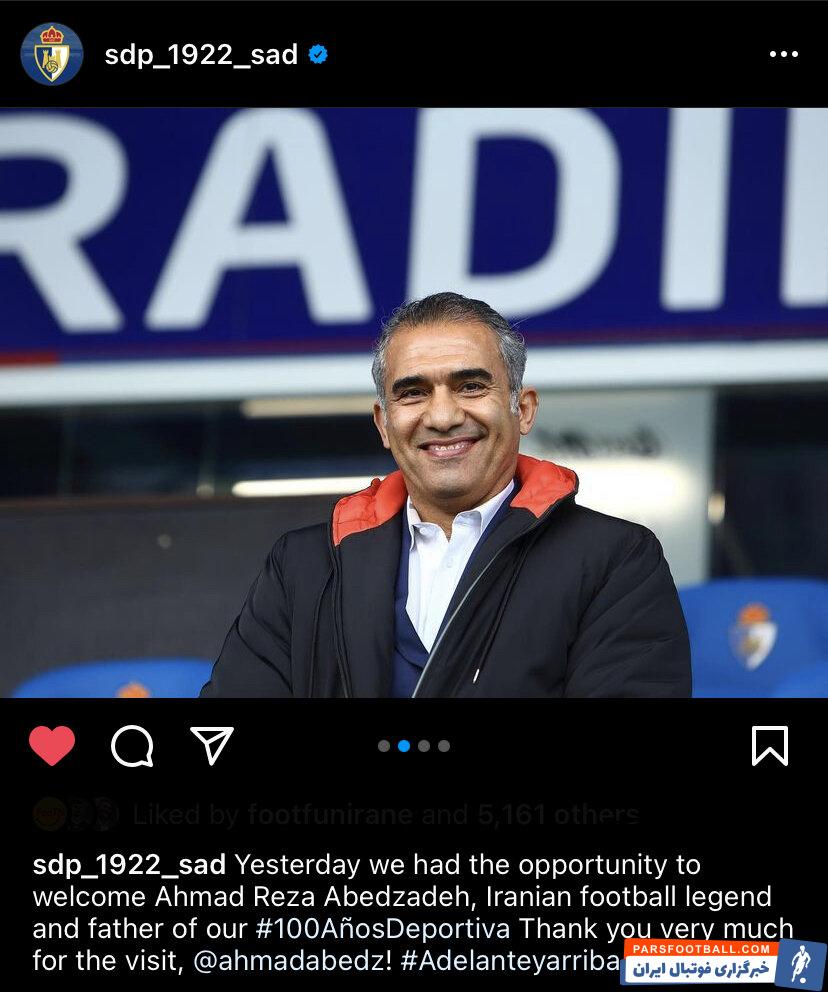Open the three-dot post options menu
This screenshot has height=992, width=828.
[783, 55]
